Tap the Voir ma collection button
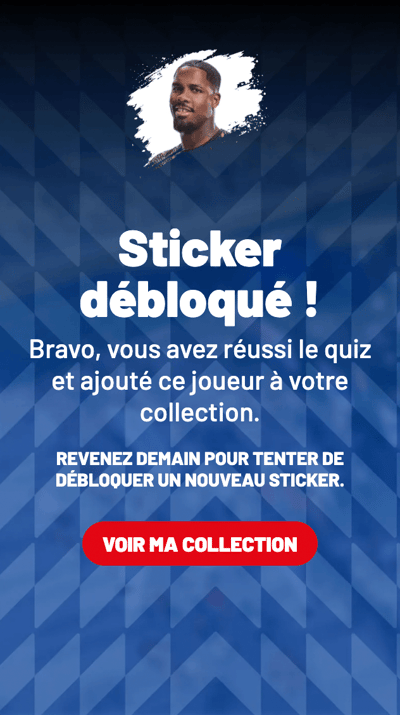 tap(200, 544)
